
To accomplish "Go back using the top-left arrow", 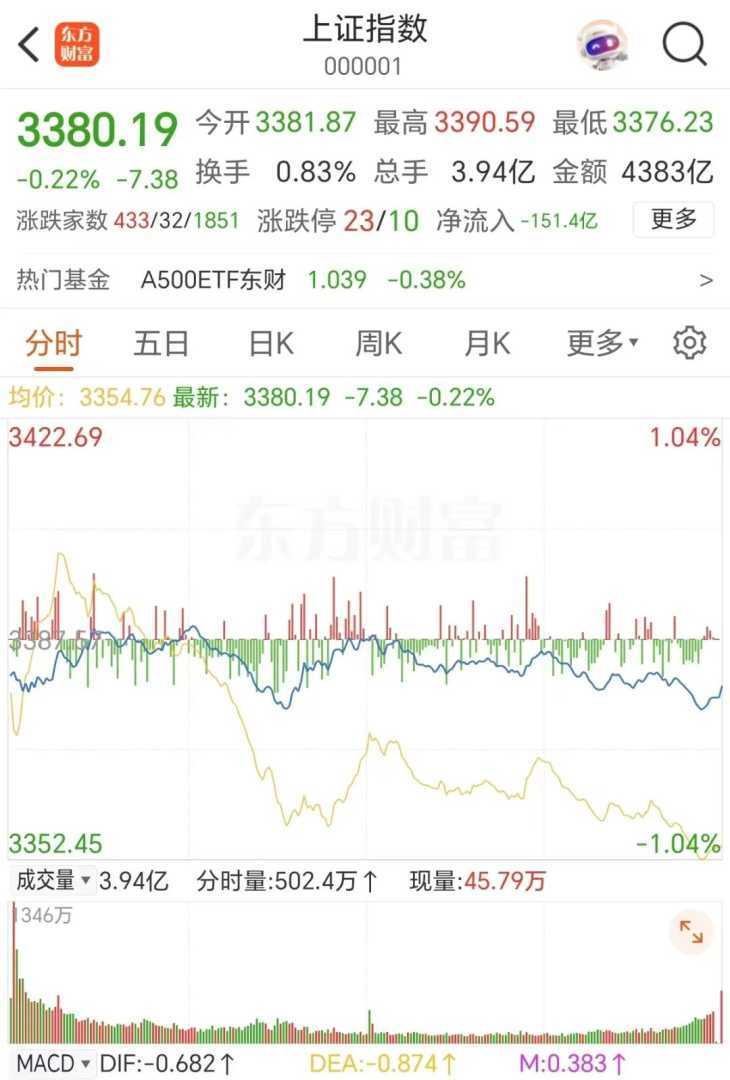I will [29, 44].
